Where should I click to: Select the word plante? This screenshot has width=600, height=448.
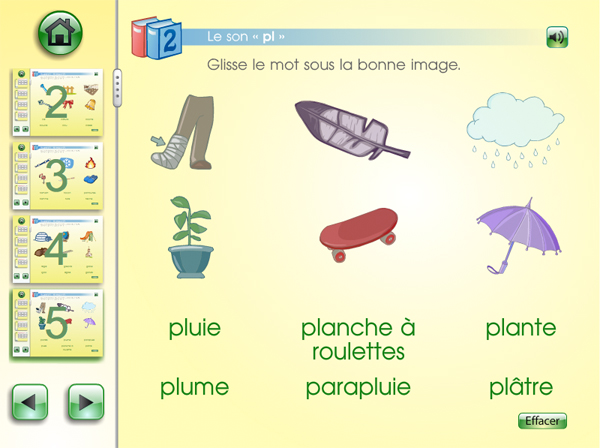520,328
